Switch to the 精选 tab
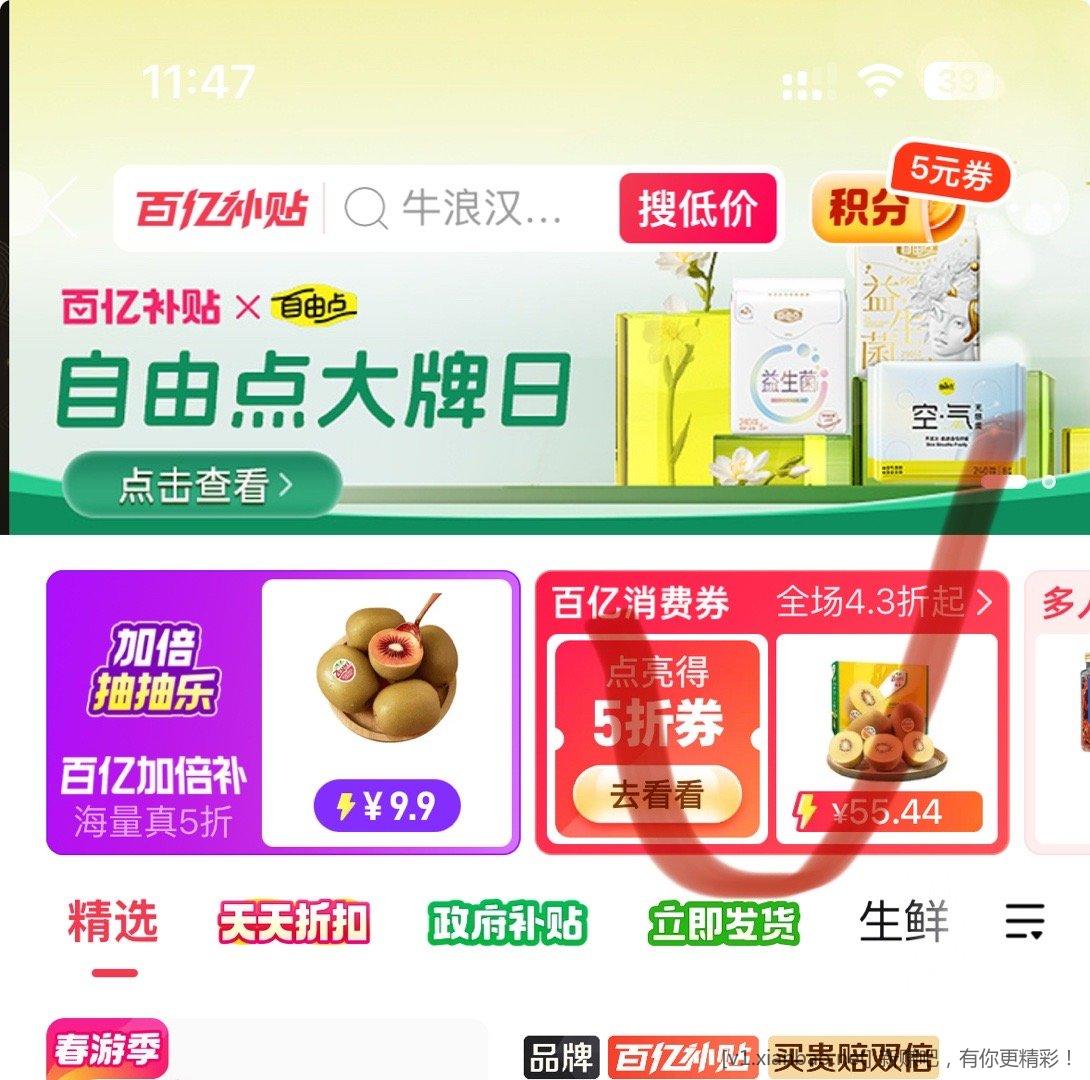Image resolution: width=1090 pixels, height=1080 pixels. [x=113, y=922]
